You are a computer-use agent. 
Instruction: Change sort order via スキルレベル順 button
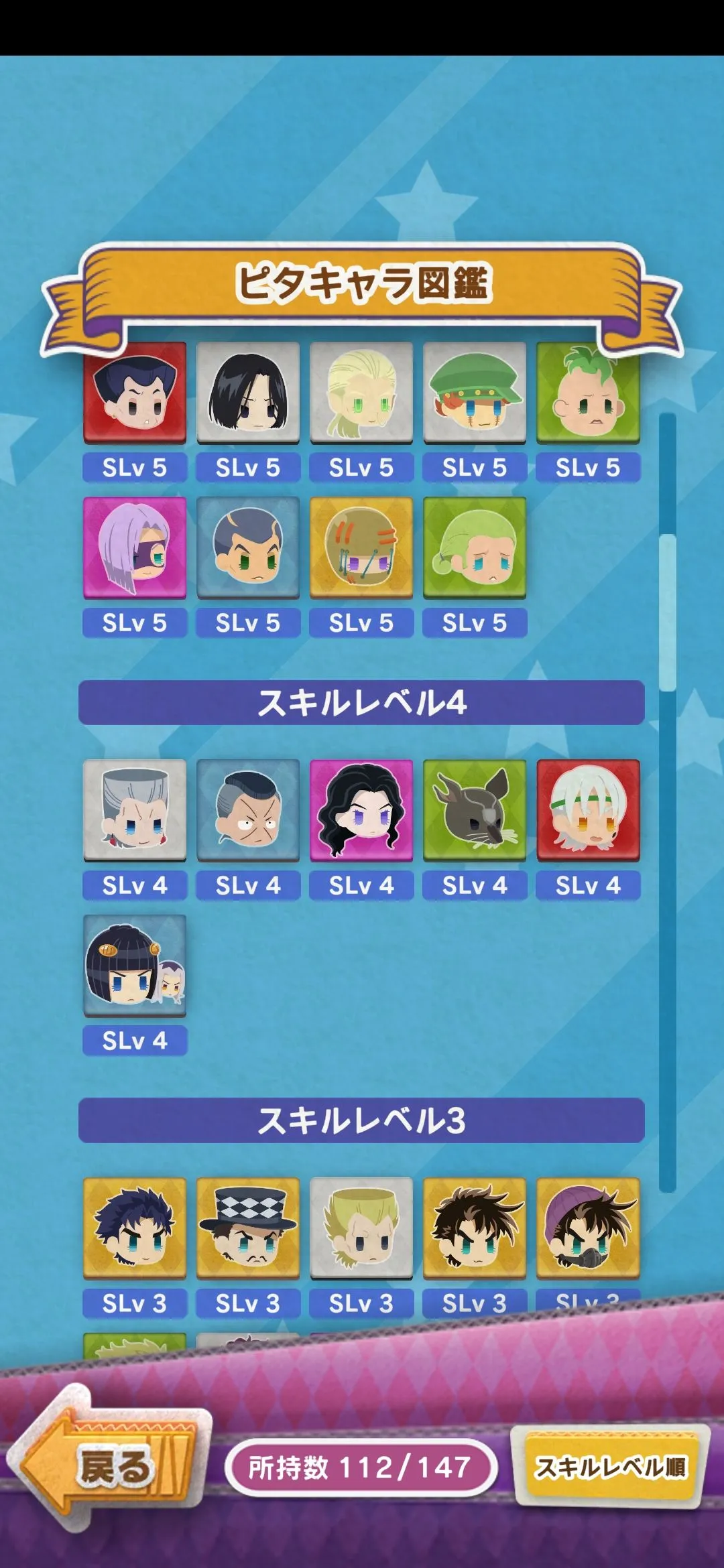point(610,1467)
